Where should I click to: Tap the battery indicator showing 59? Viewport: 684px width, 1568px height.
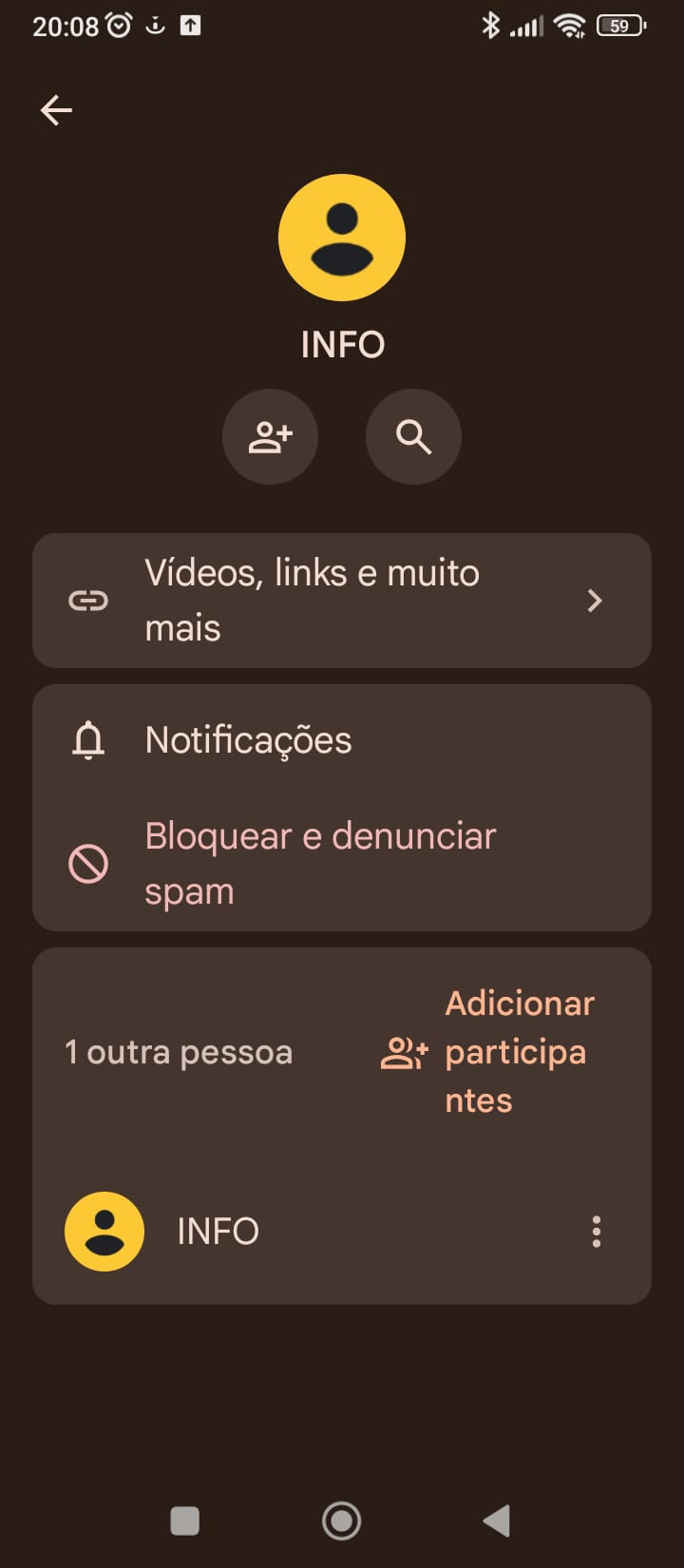(x=619, y=26)
